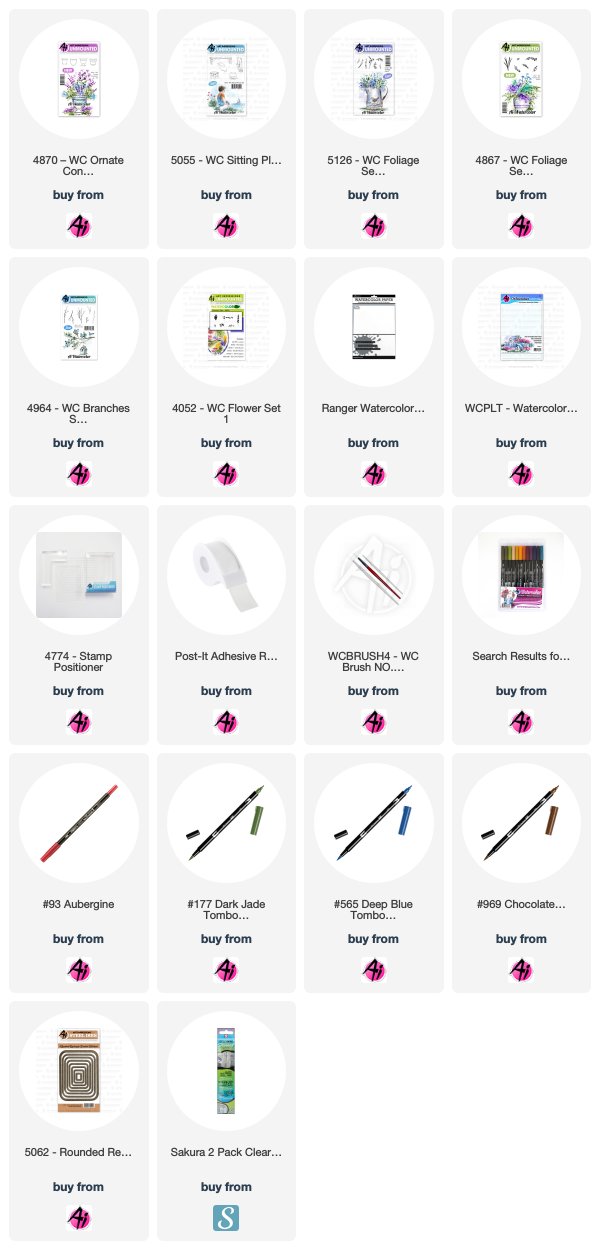This screenshot has width=600, height=1250.
Task: Open the #969 Chocolate marker product
Action: pos(523,873)
